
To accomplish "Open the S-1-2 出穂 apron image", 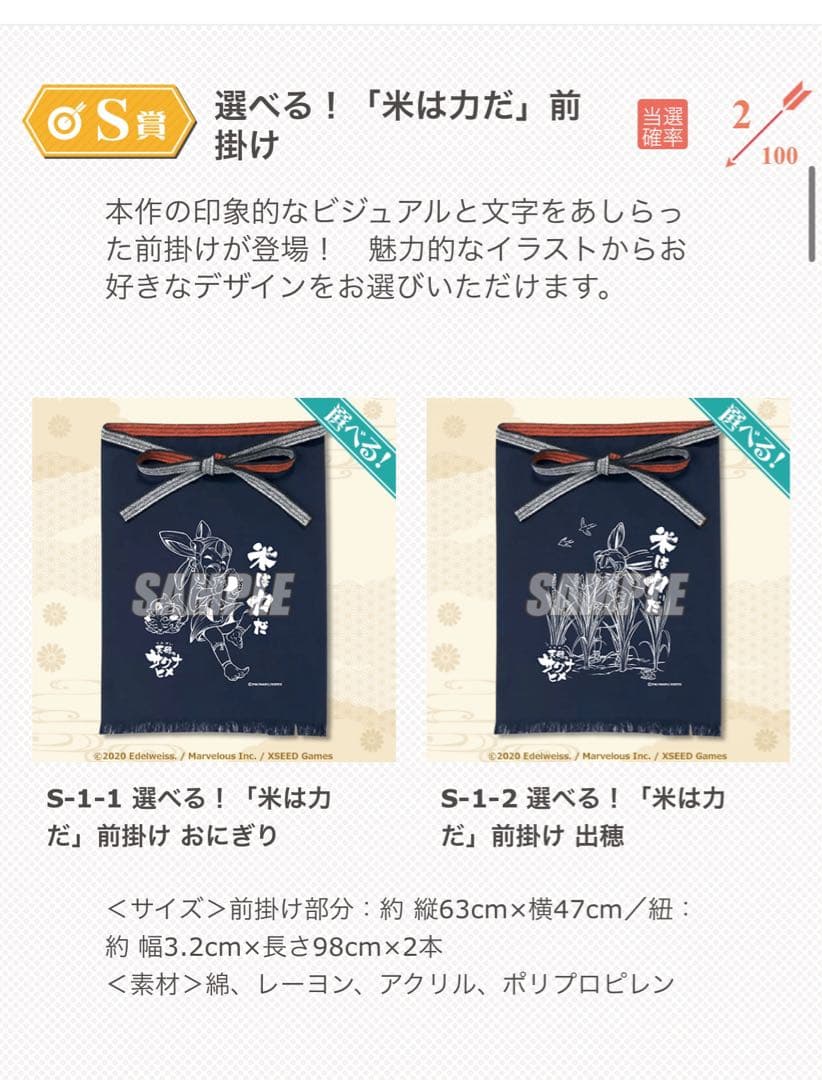I will coord(607,580).
